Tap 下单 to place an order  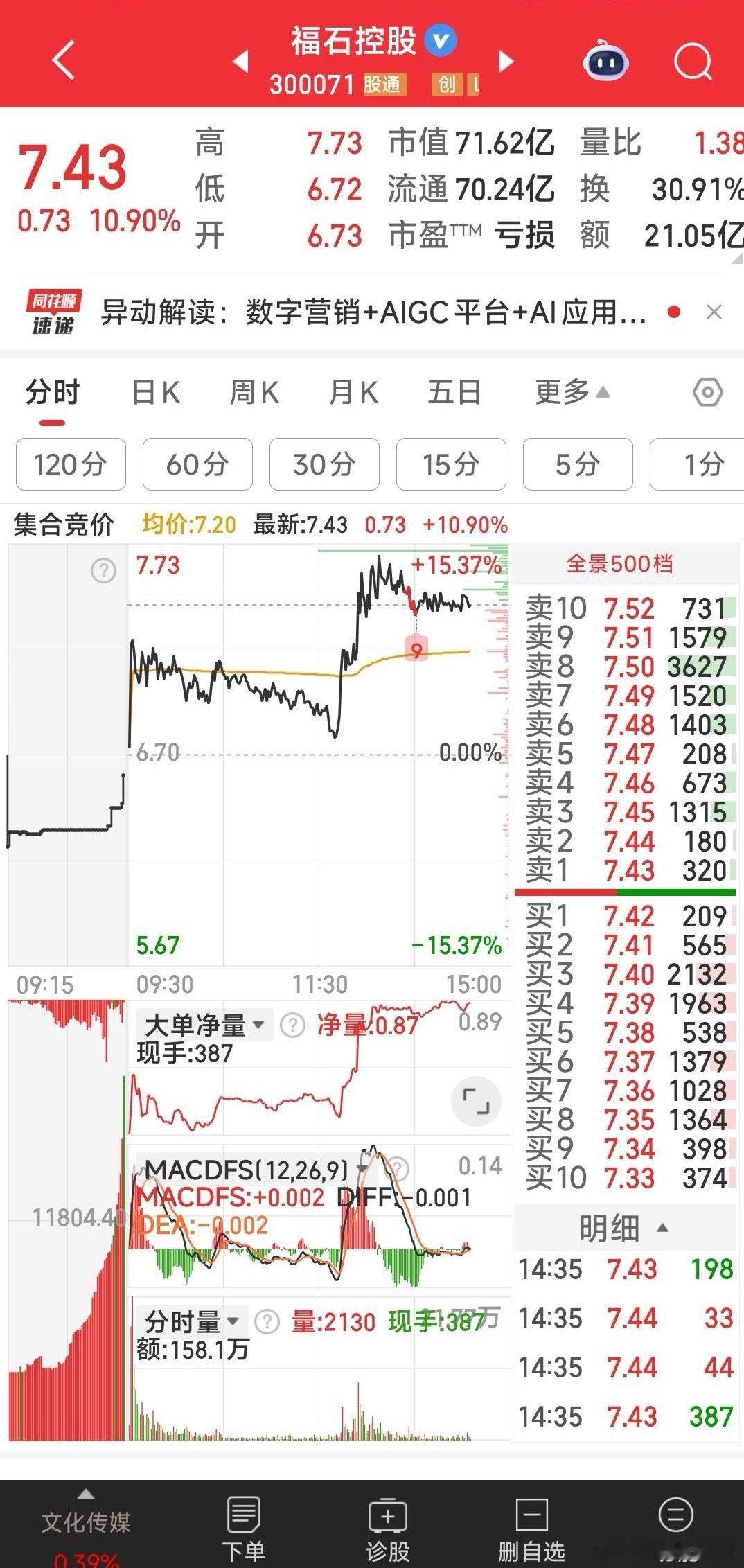click(x=244, y=1527)
